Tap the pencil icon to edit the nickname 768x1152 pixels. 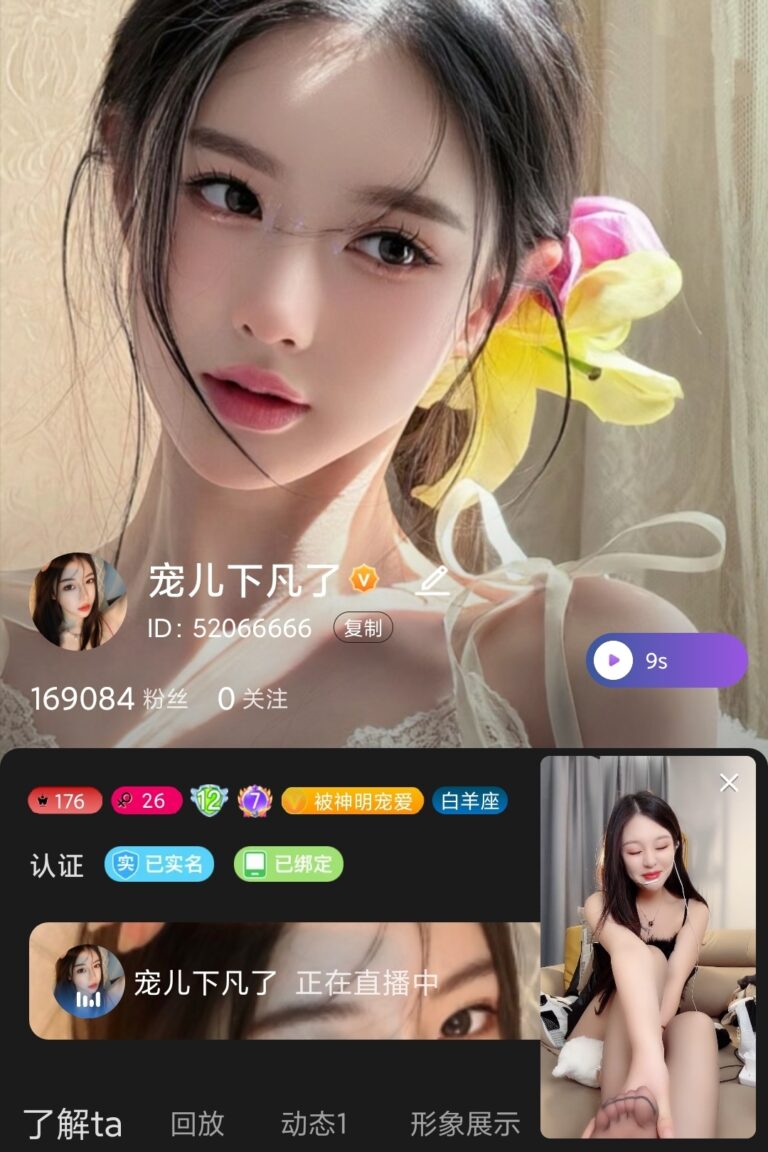(432, 581)
